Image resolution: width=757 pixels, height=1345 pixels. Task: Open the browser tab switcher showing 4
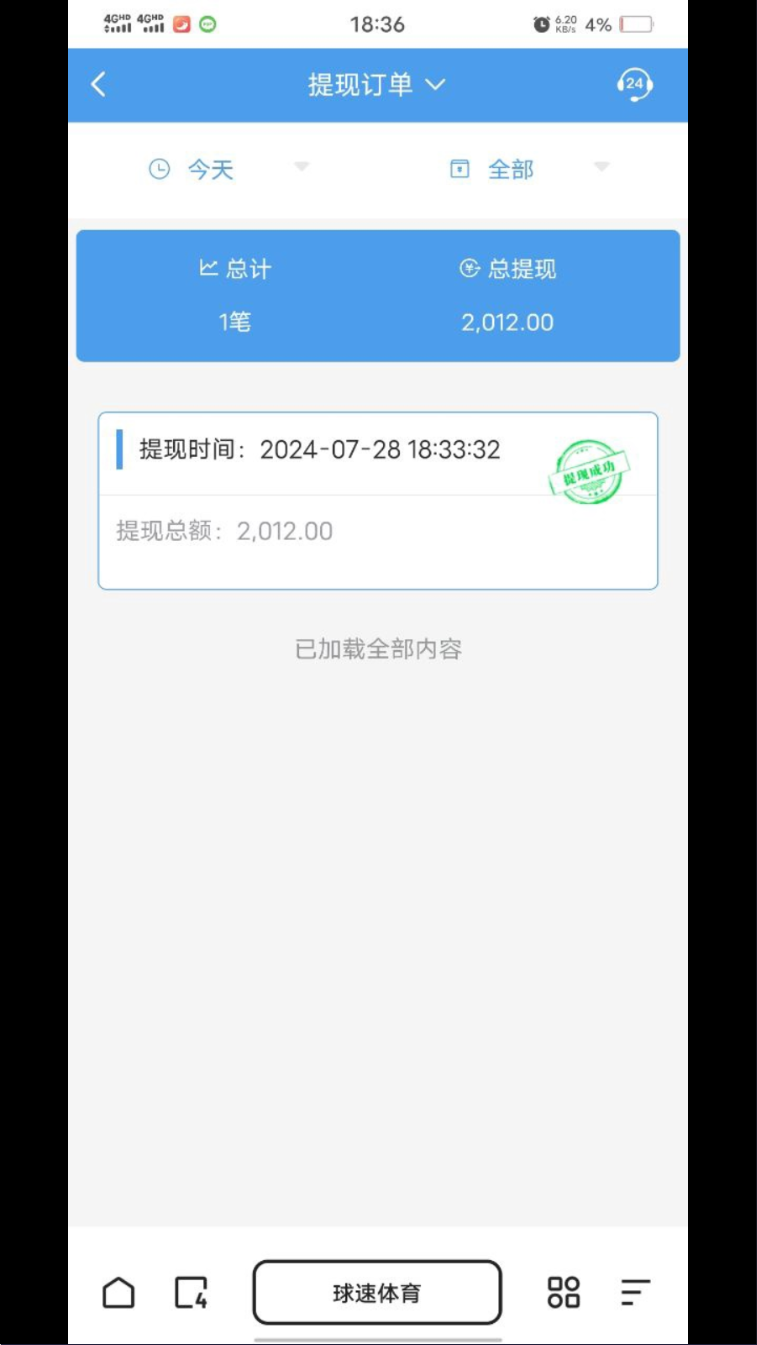point(191,1292)
